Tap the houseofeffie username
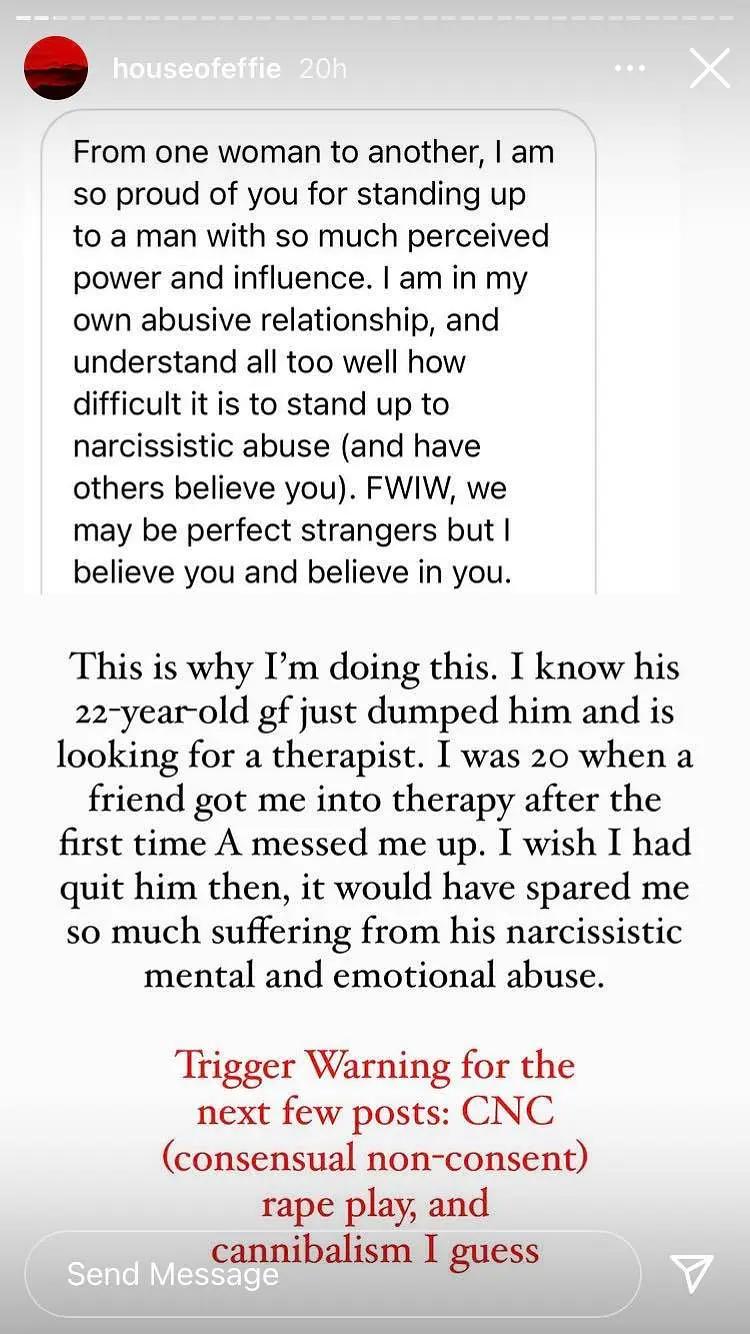Screen dimensions: 750x1334 [x=197, y=69]
